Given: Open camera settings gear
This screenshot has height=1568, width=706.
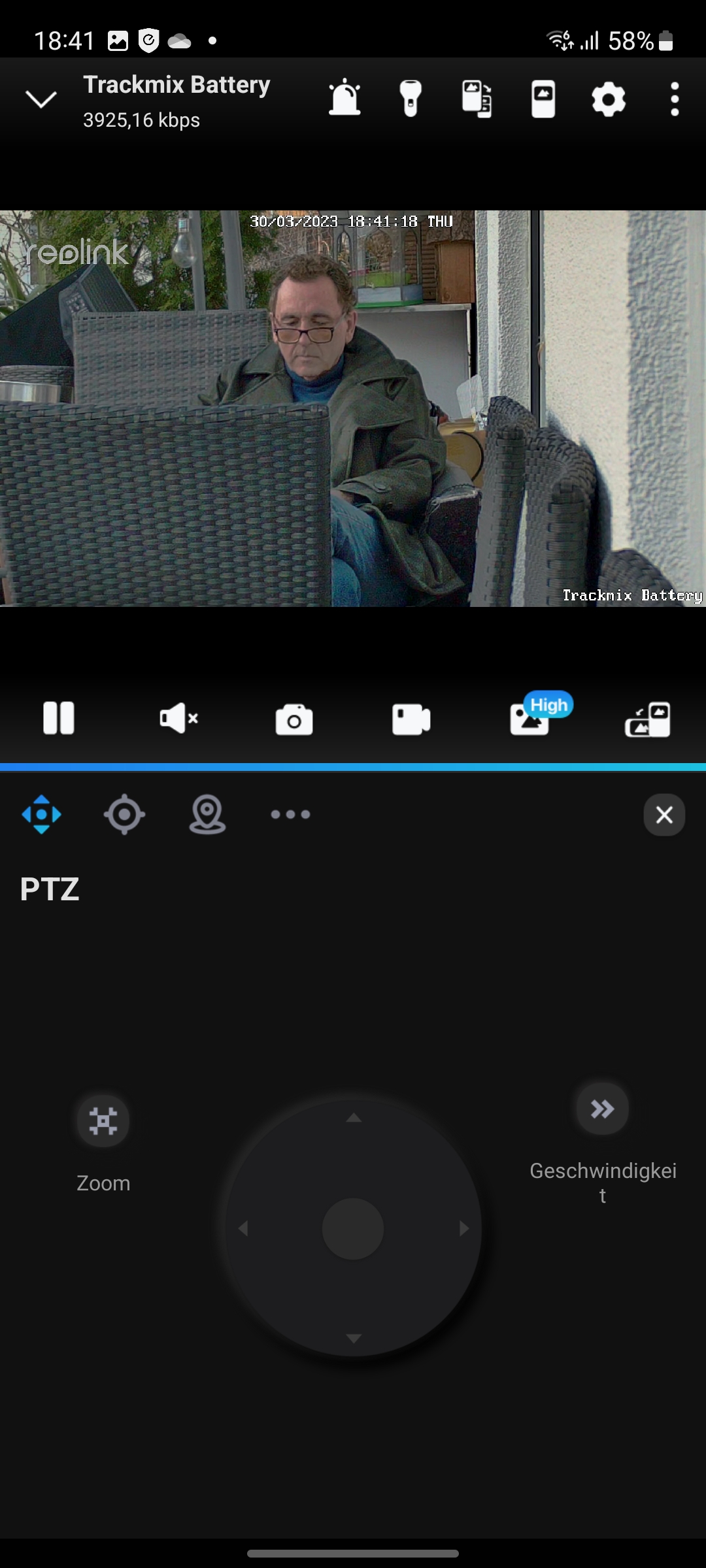Looking at the screenshot, I should tap(609, 99).
